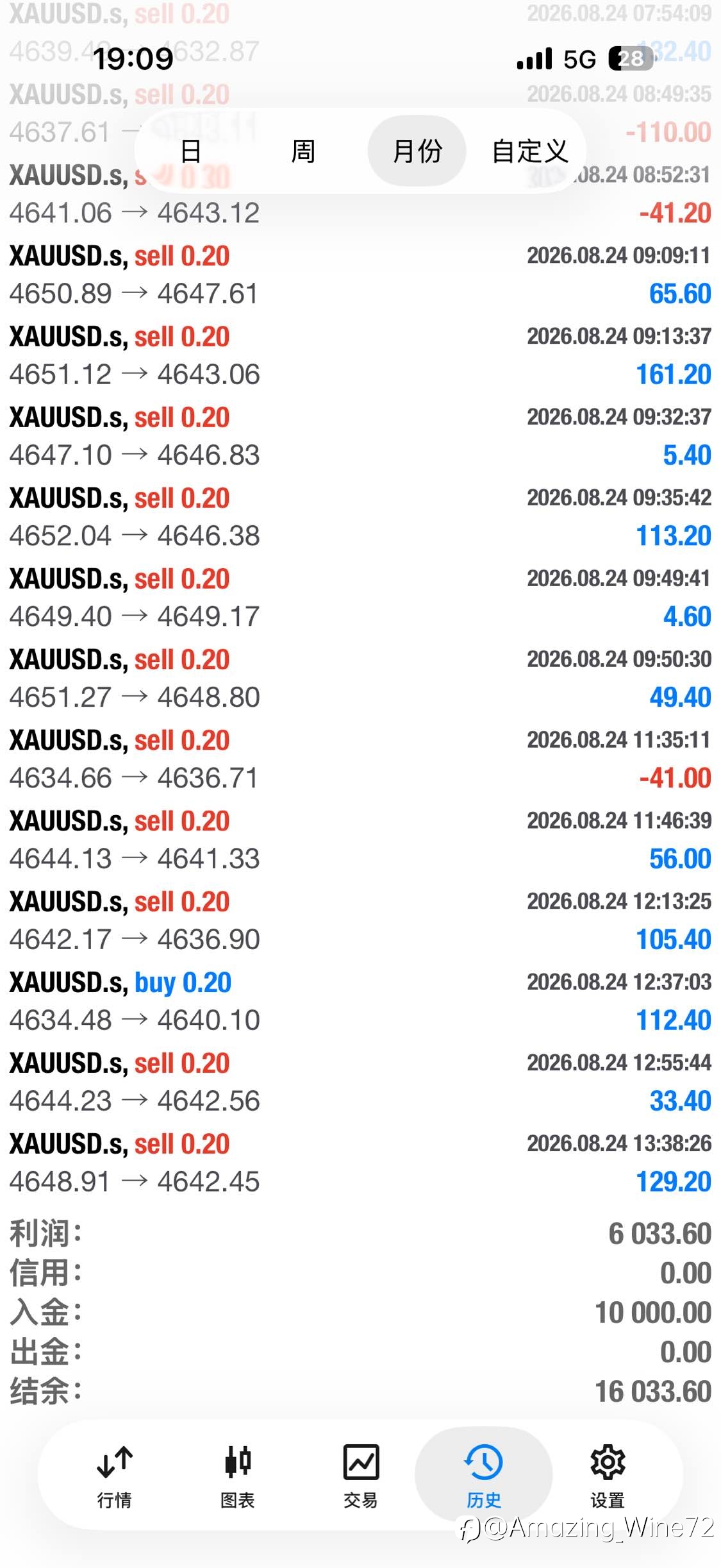Image resolution: width=721 pixels, height=1568 pixels.
Task: Open the trade with 49.40 profit
Action: [360, 679]
